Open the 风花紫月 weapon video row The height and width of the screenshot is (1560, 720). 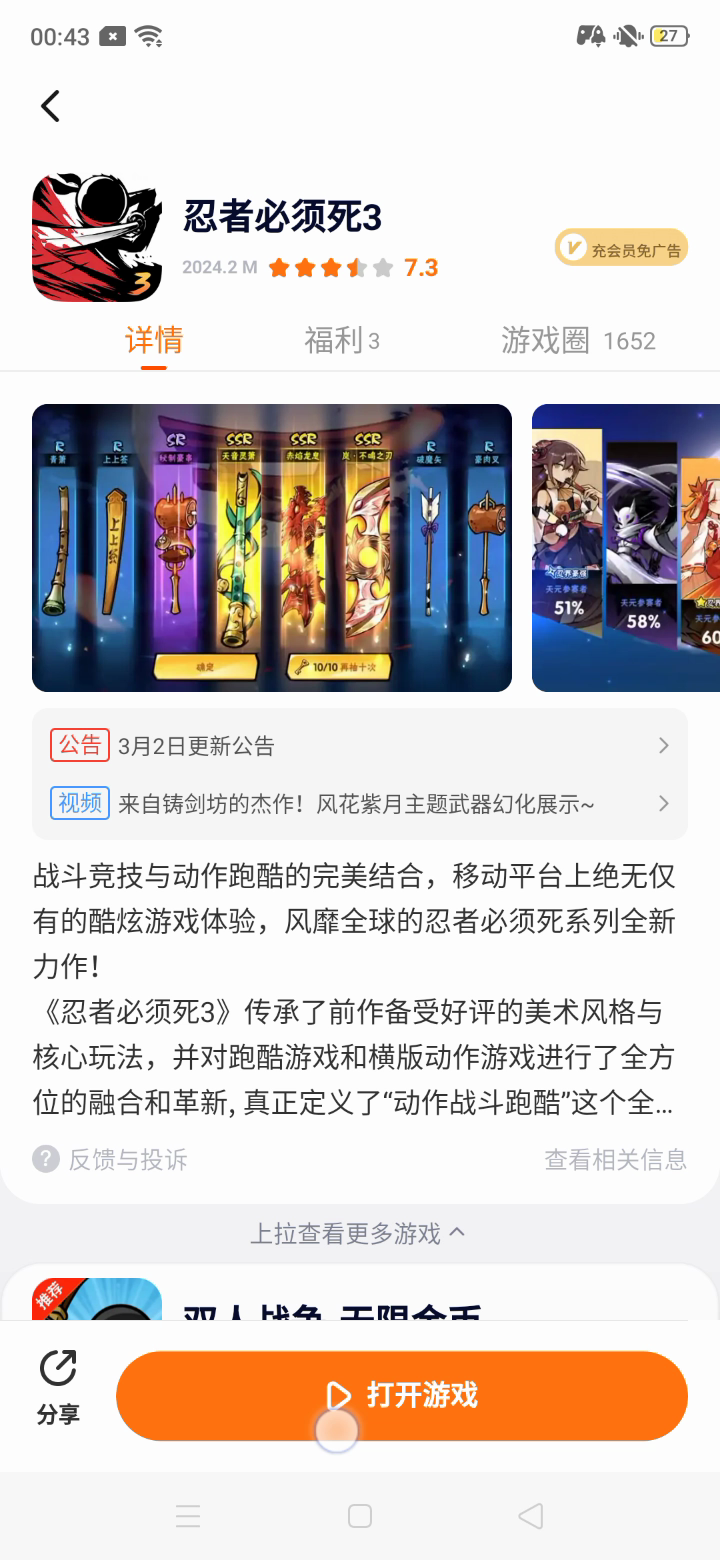pos(360,804)
